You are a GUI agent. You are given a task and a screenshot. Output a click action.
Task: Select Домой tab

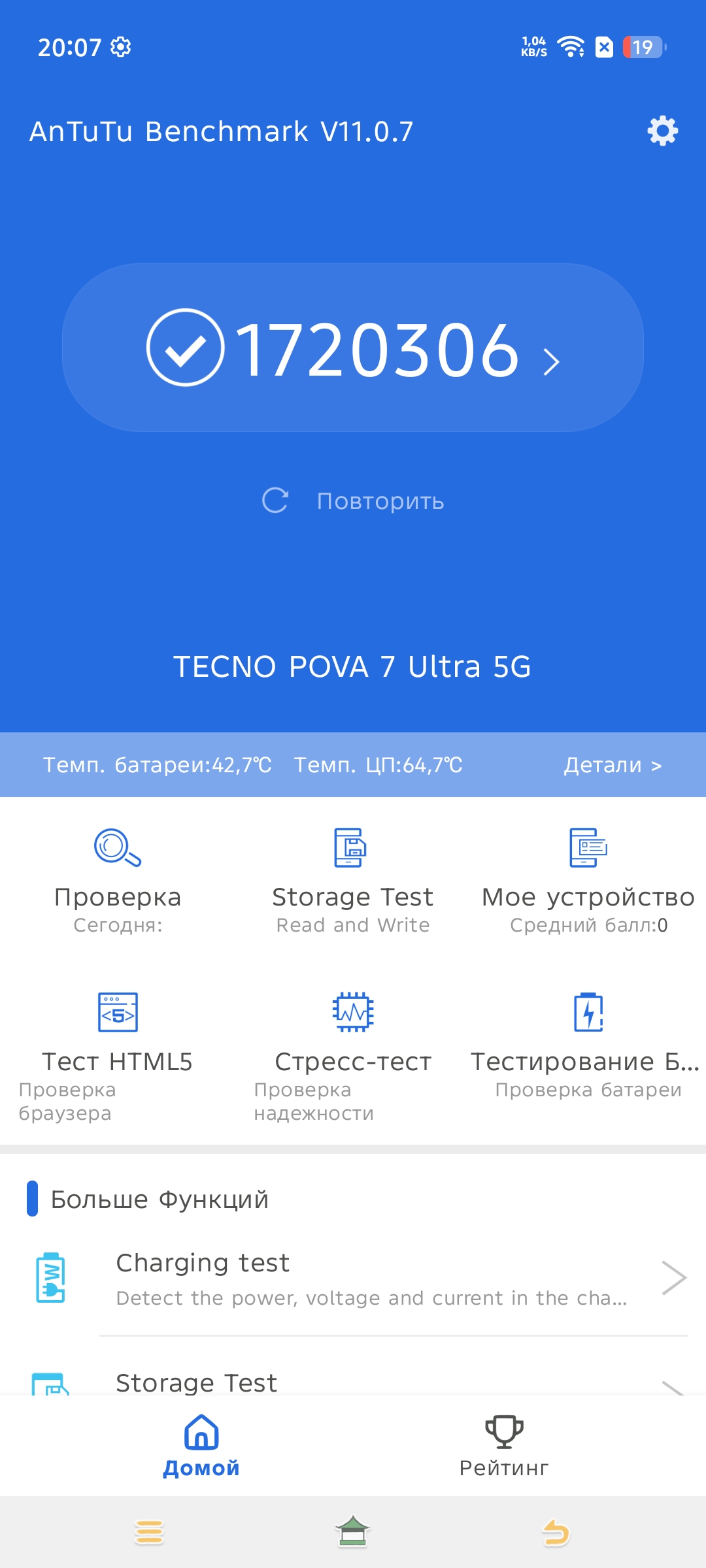point(201,1445)
